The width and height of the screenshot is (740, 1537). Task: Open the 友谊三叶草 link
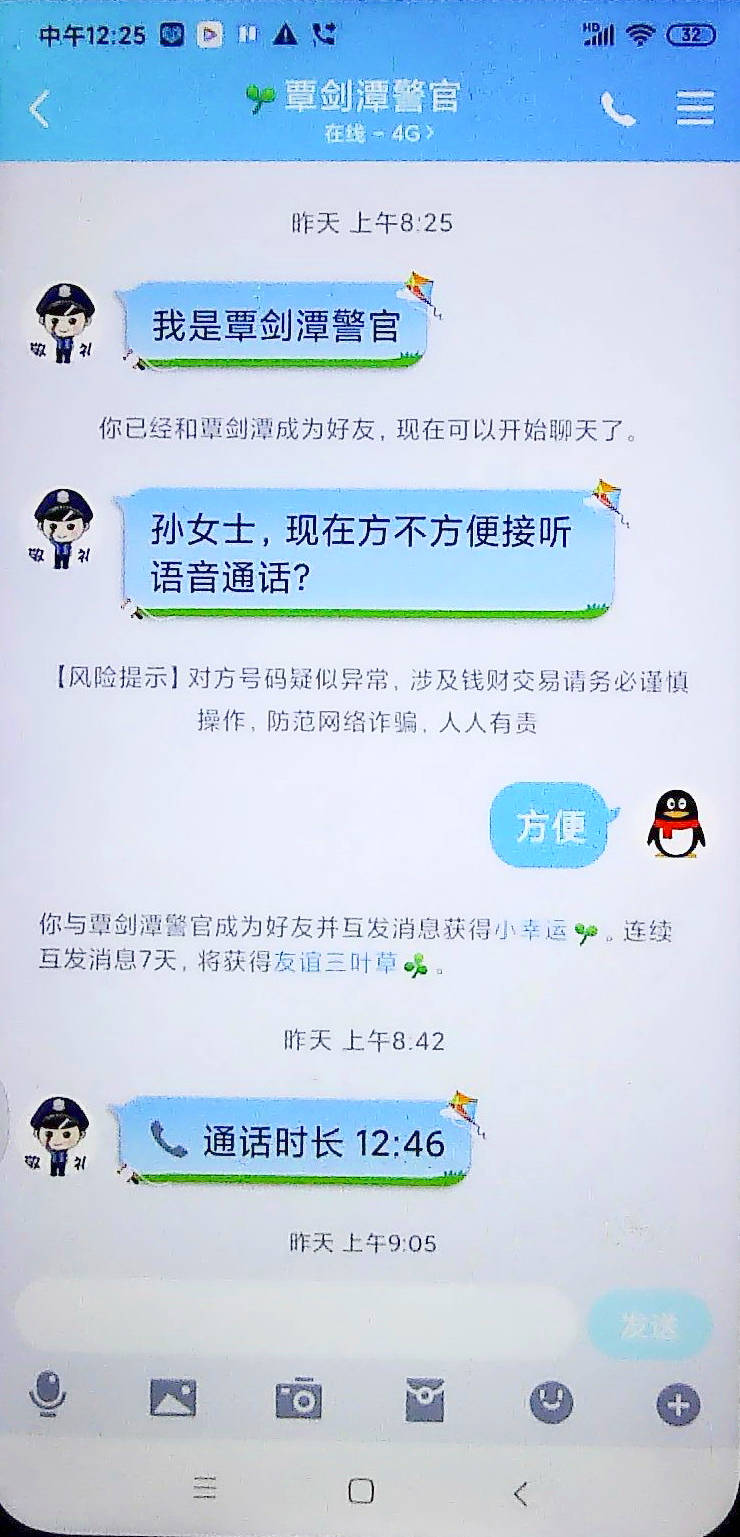[x=336, y=965]
